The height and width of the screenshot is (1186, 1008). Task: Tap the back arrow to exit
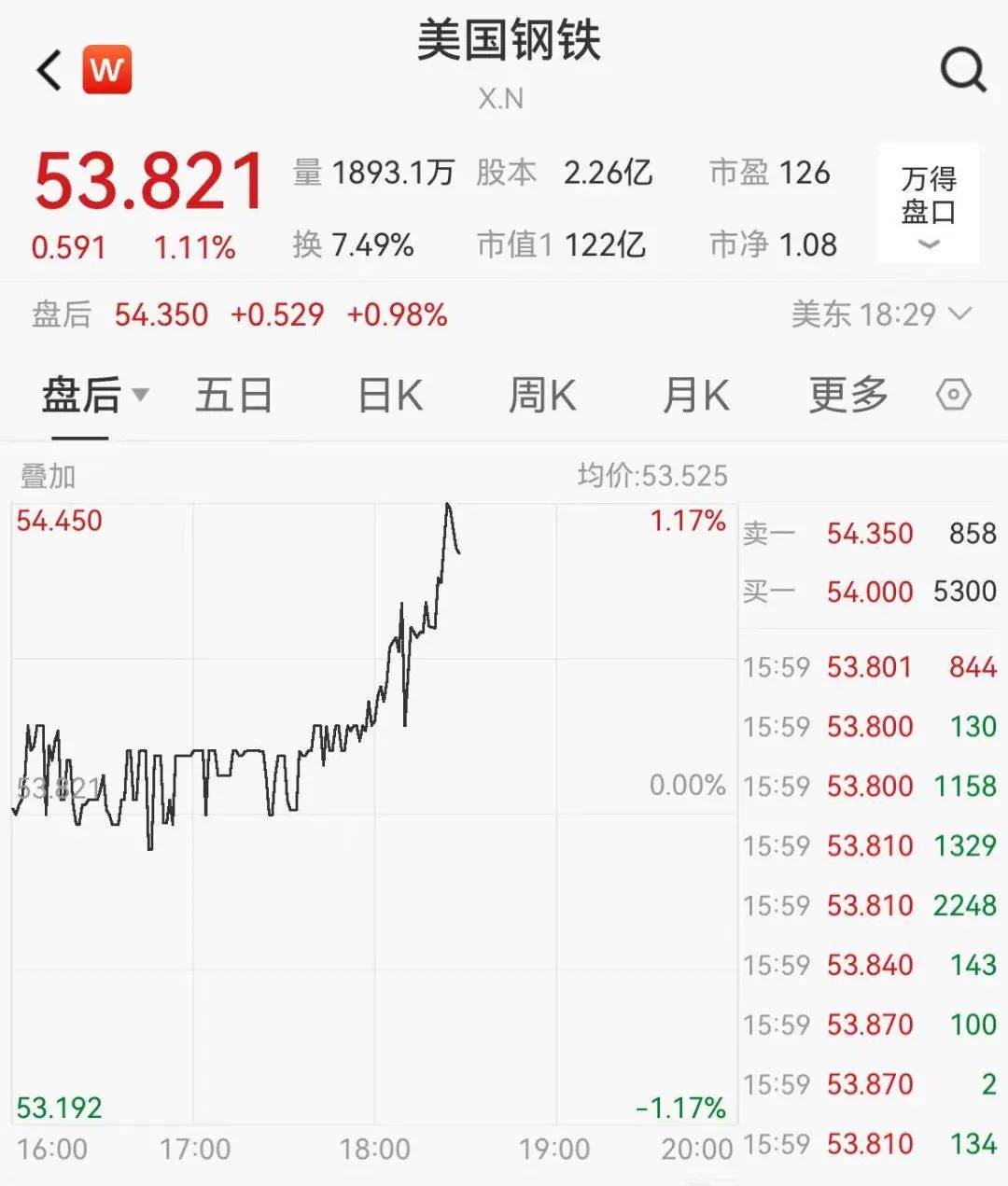tap(45, 70)
